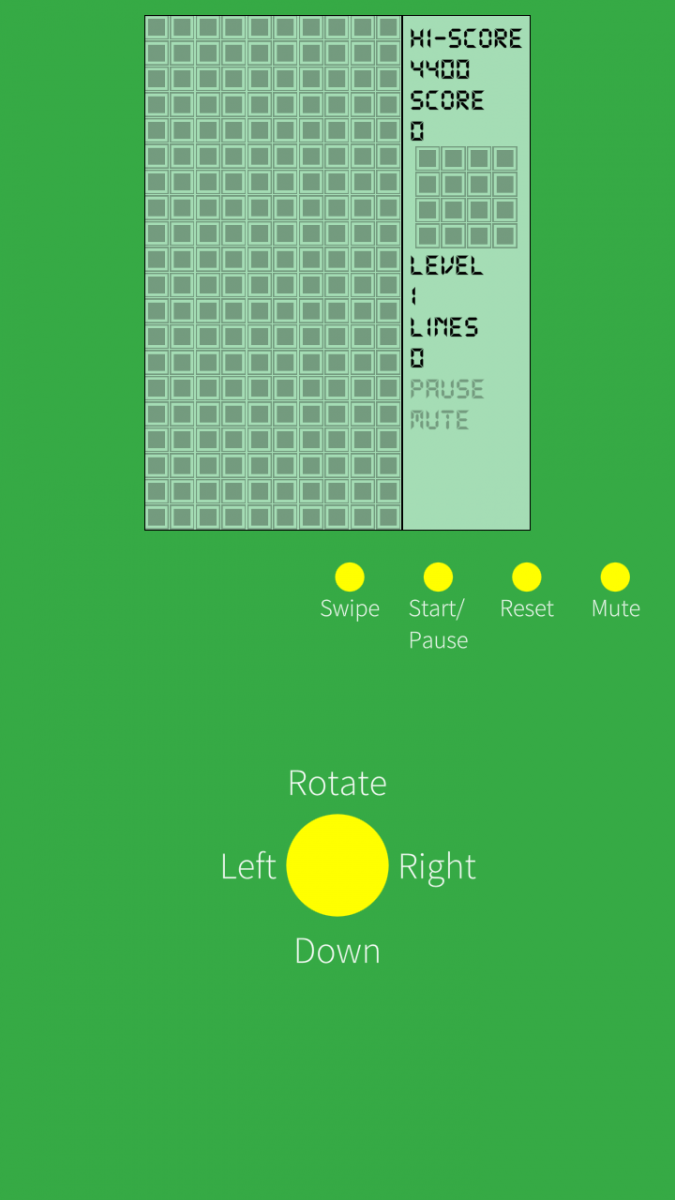Mute the sound with the Mute button

coord(615,577)
